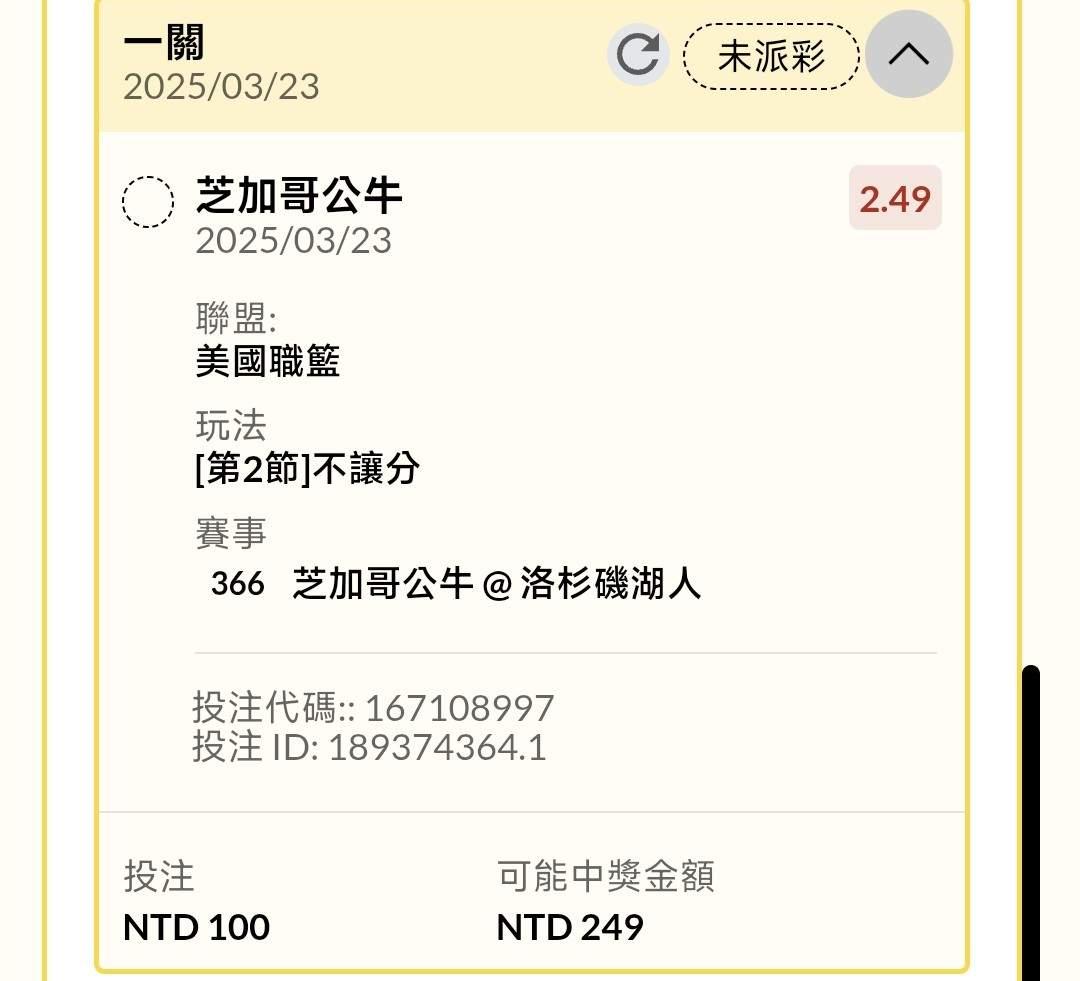Viewport: 1080px width, 981px height.
Task: Collapse the 一關 bet details
Action: point(908,54)
